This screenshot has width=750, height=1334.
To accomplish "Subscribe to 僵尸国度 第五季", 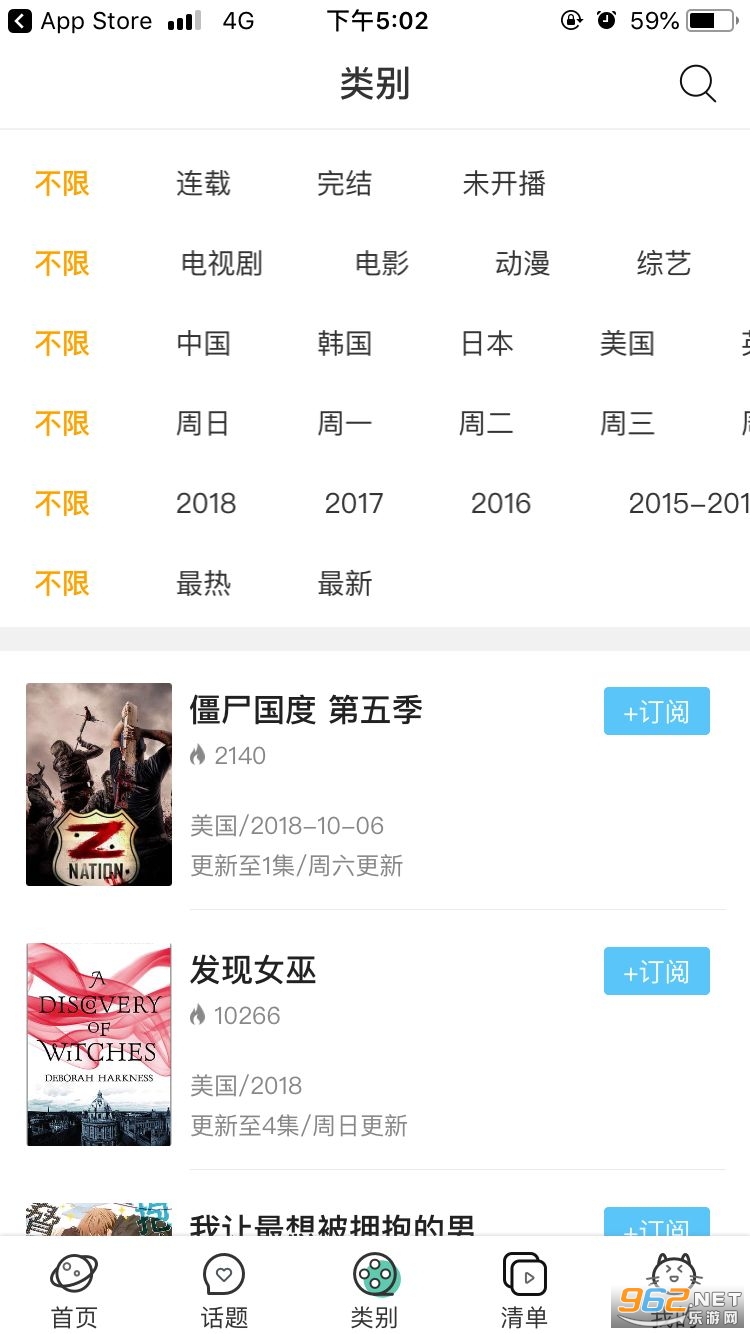I will [x=656, y=711].
